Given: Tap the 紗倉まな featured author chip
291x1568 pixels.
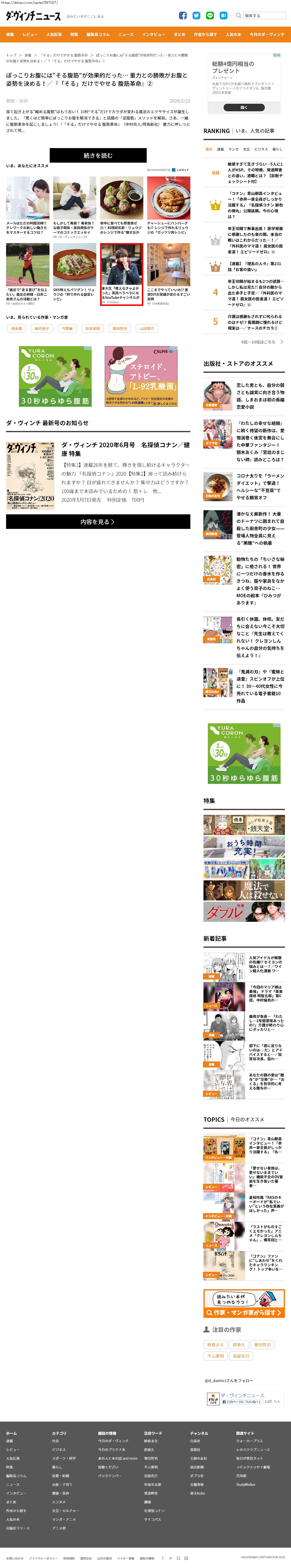Looking at the screenshot, I should pos(215,1345).
